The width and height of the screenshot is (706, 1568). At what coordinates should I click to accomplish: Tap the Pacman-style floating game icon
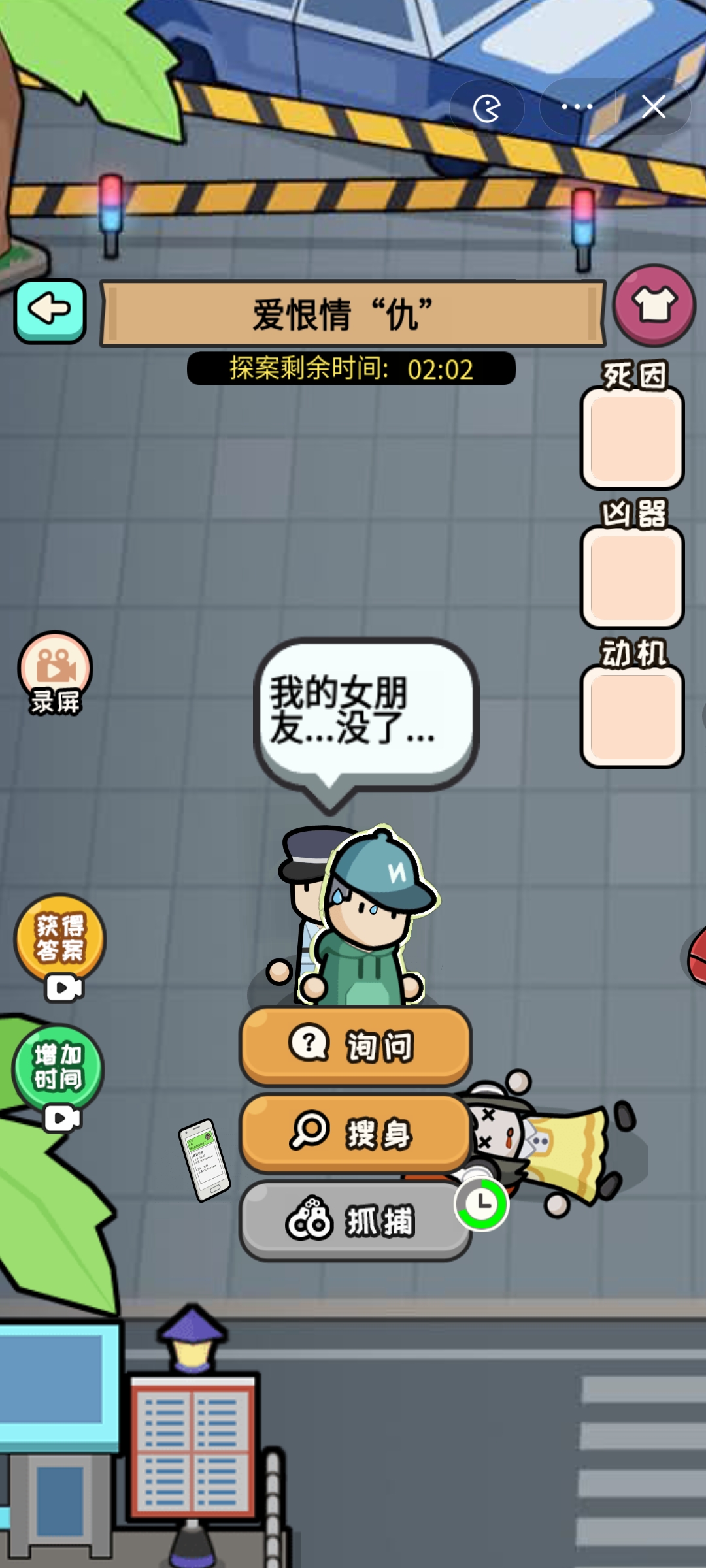[x=487, y=108]
